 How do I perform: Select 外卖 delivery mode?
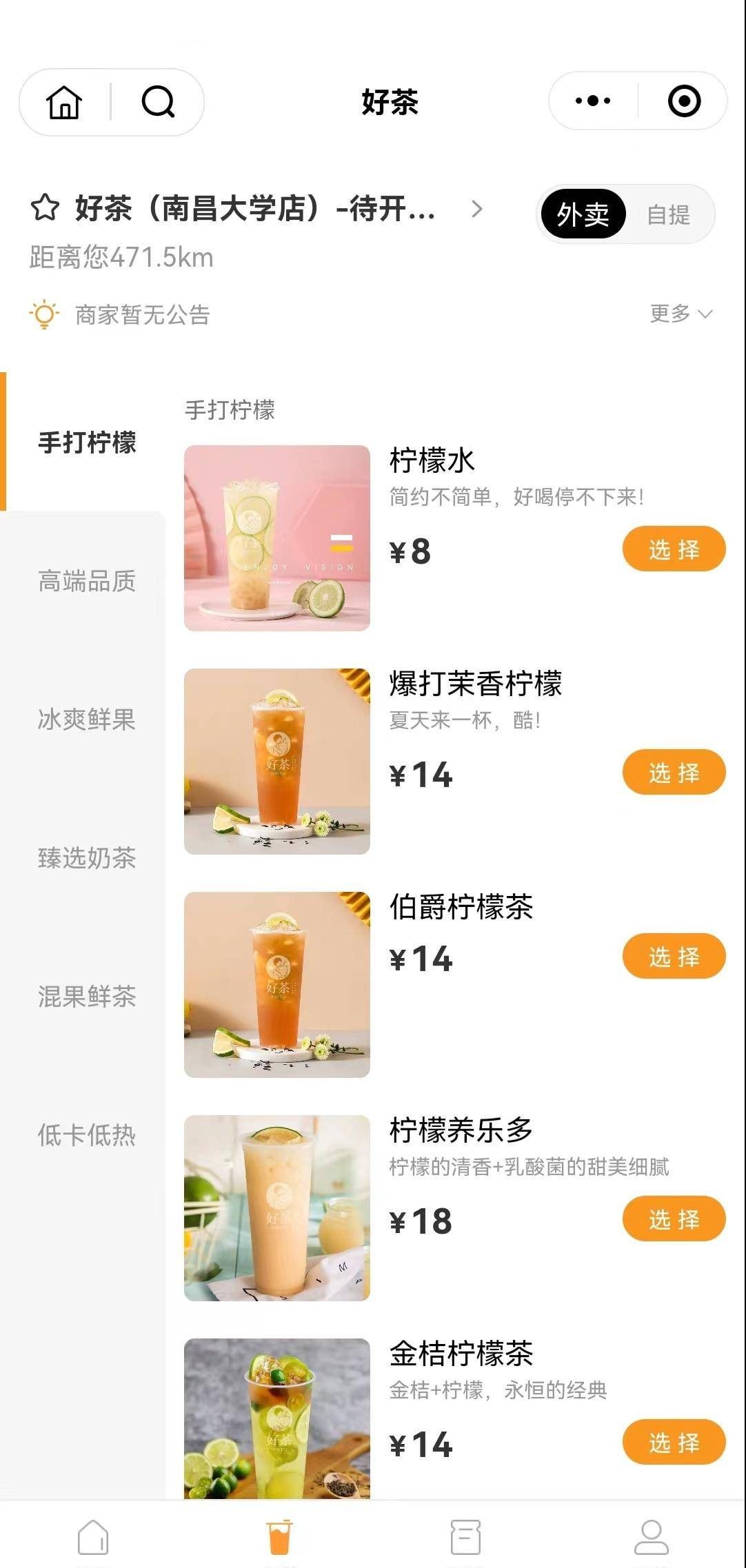[x=583, y=214]
